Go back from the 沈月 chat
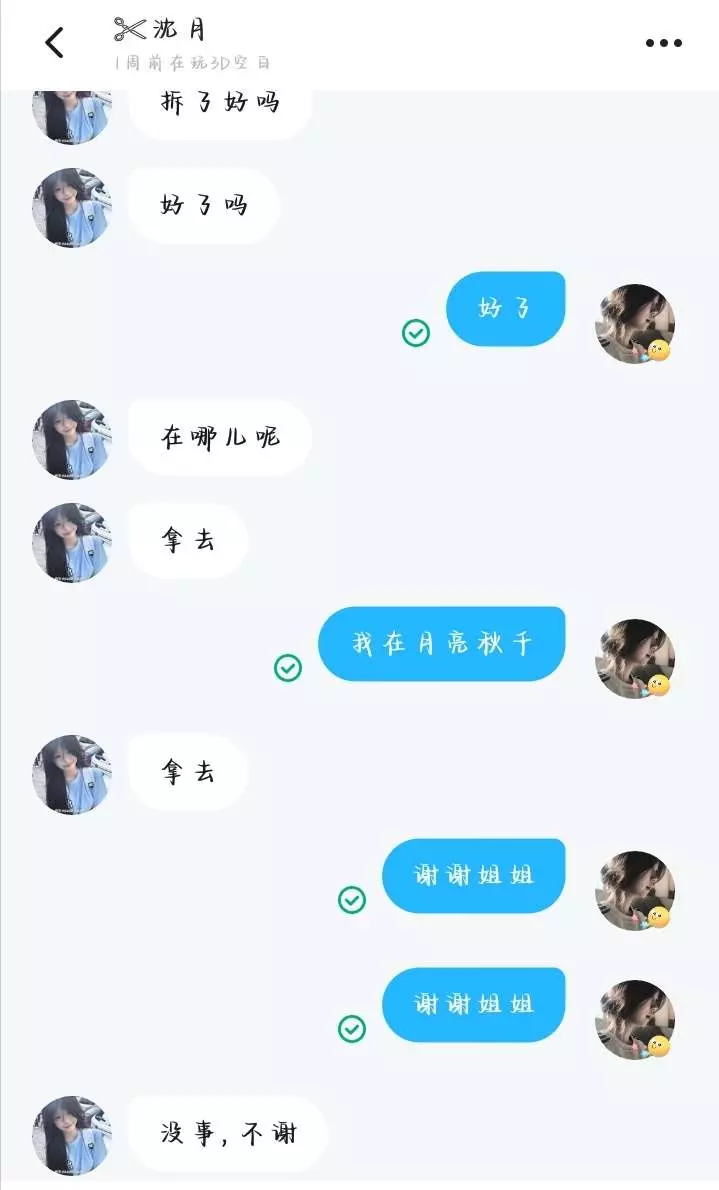Viewport: 719px width, 1190px height. pos(54,42)
